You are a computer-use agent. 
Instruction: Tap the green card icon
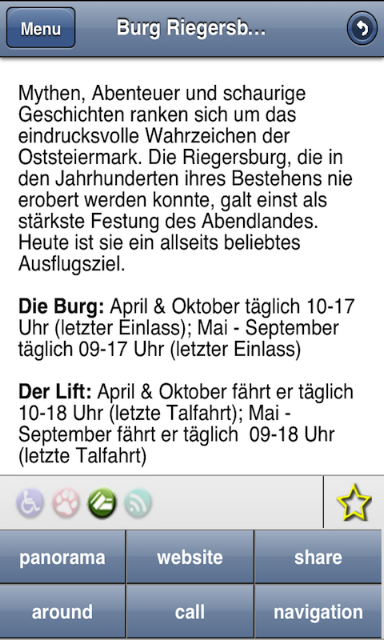tap(102, 503)
